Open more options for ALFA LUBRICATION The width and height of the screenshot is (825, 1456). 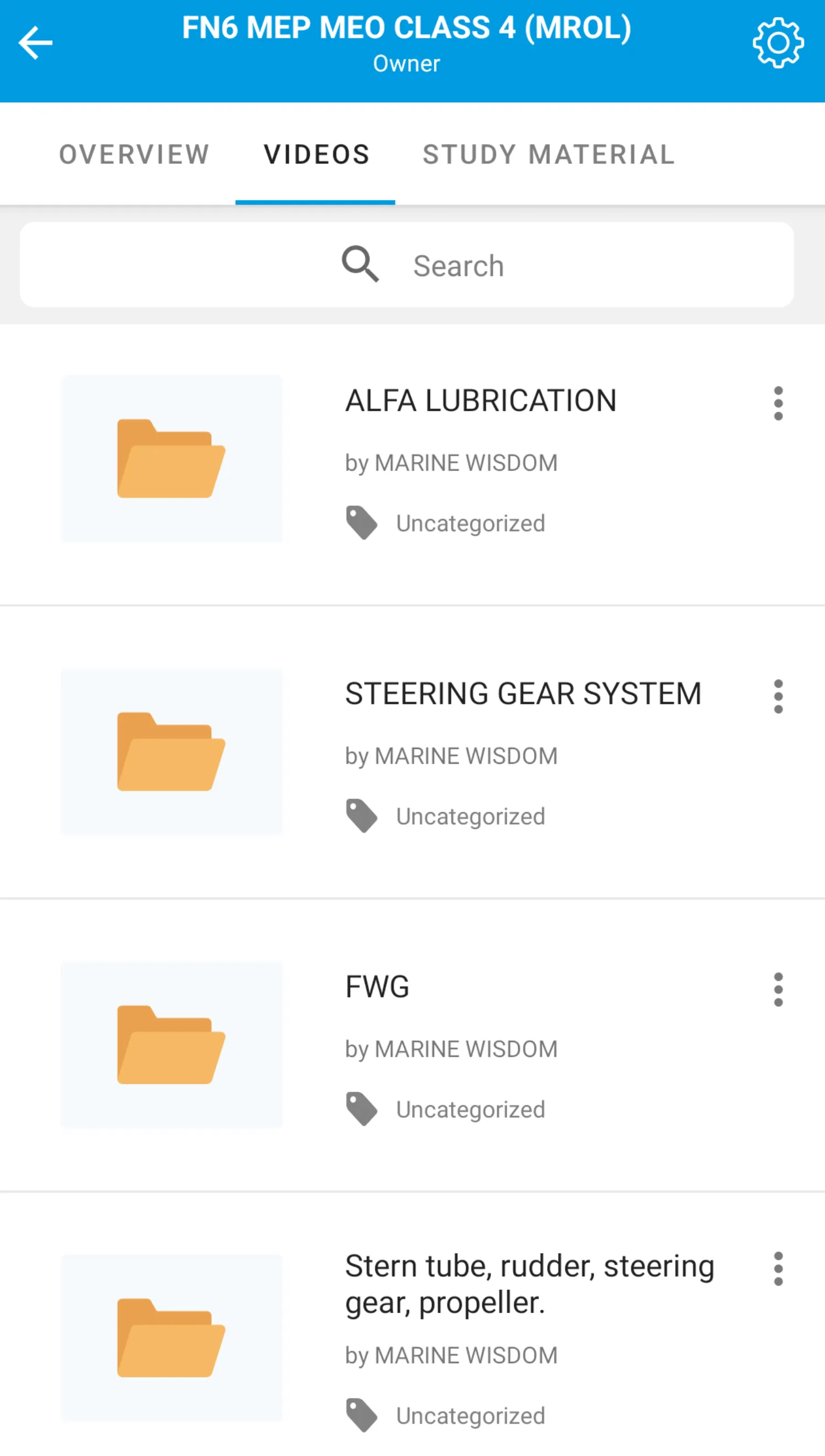tap(778, 403)
